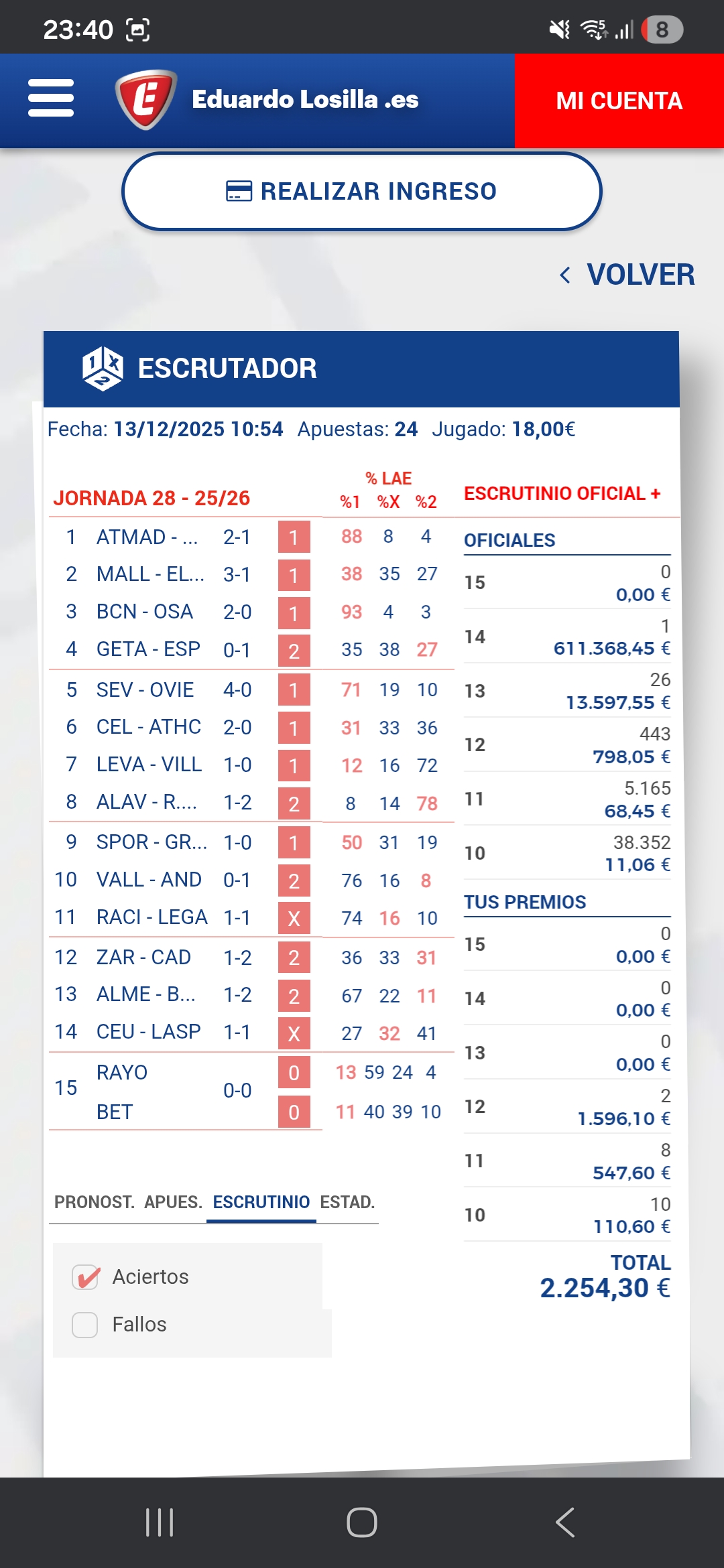Tap the REALIZAR INGRESO deposit button
Image resolution: width=724 pixels, height=1568 pixels.
coord(362,192)
